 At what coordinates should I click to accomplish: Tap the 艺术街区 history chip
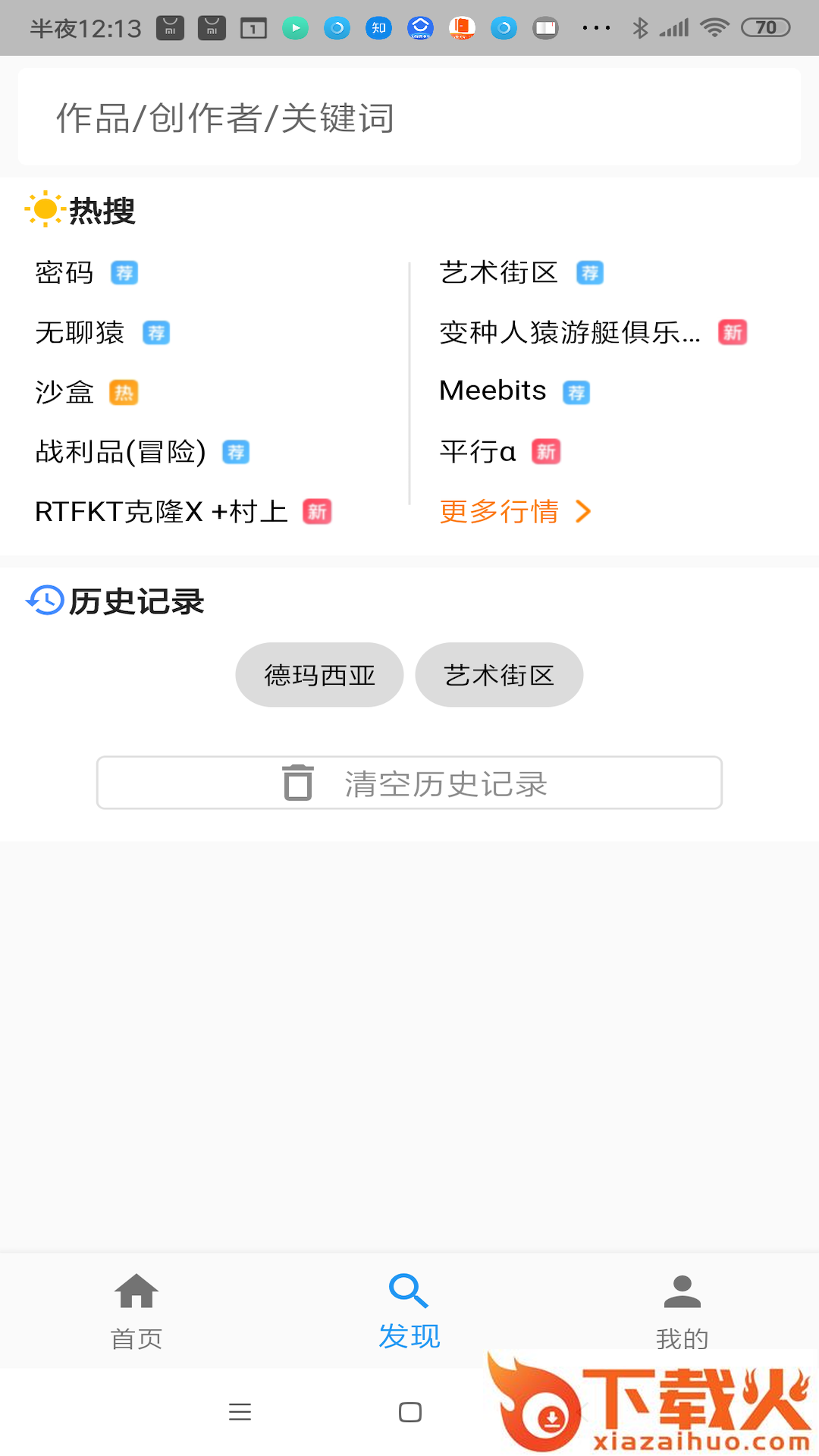[x=499, y=675]
